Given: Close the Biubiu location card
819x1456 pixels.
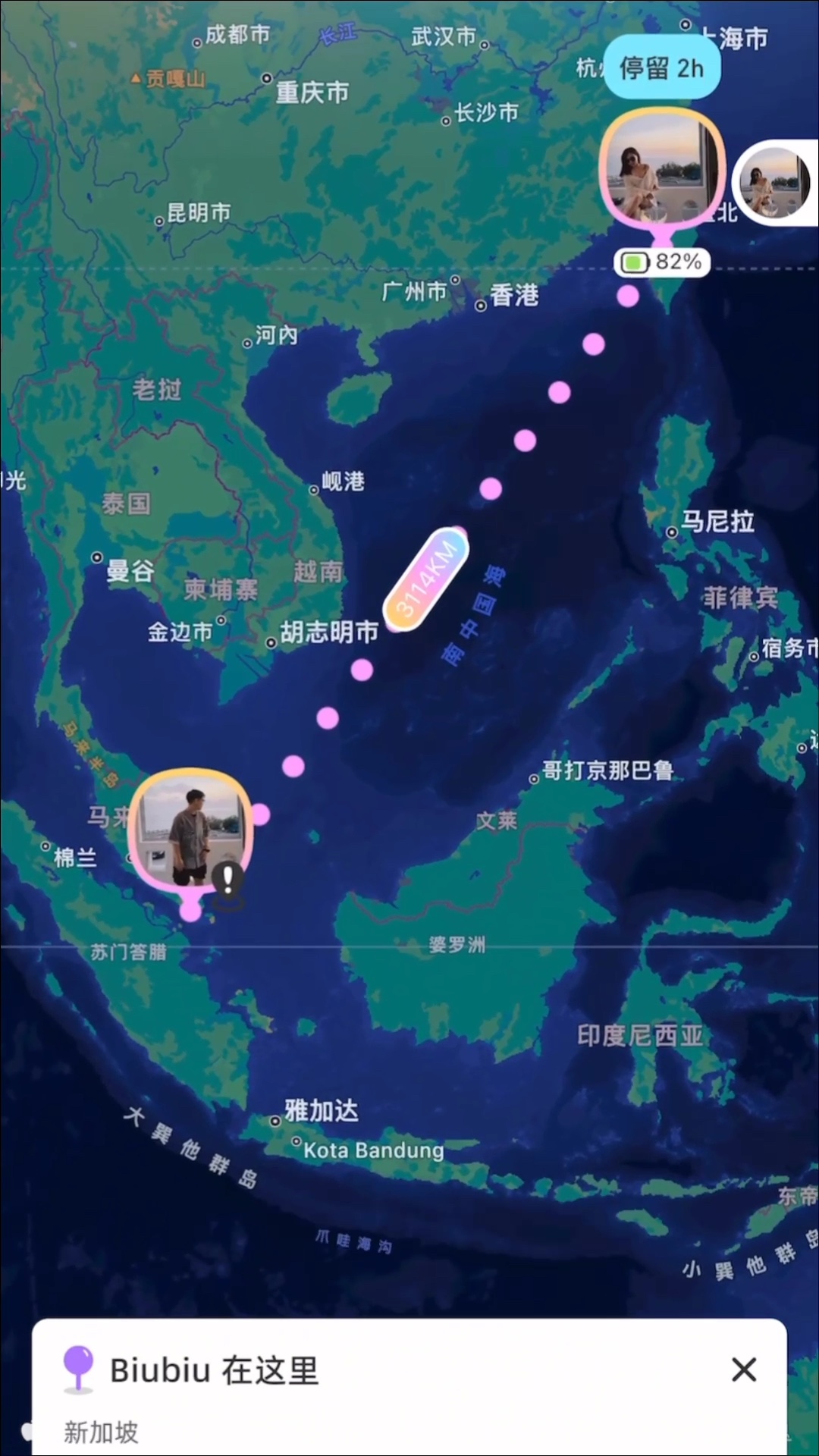Looking at the screenshot, I should tap(744, 1370).
